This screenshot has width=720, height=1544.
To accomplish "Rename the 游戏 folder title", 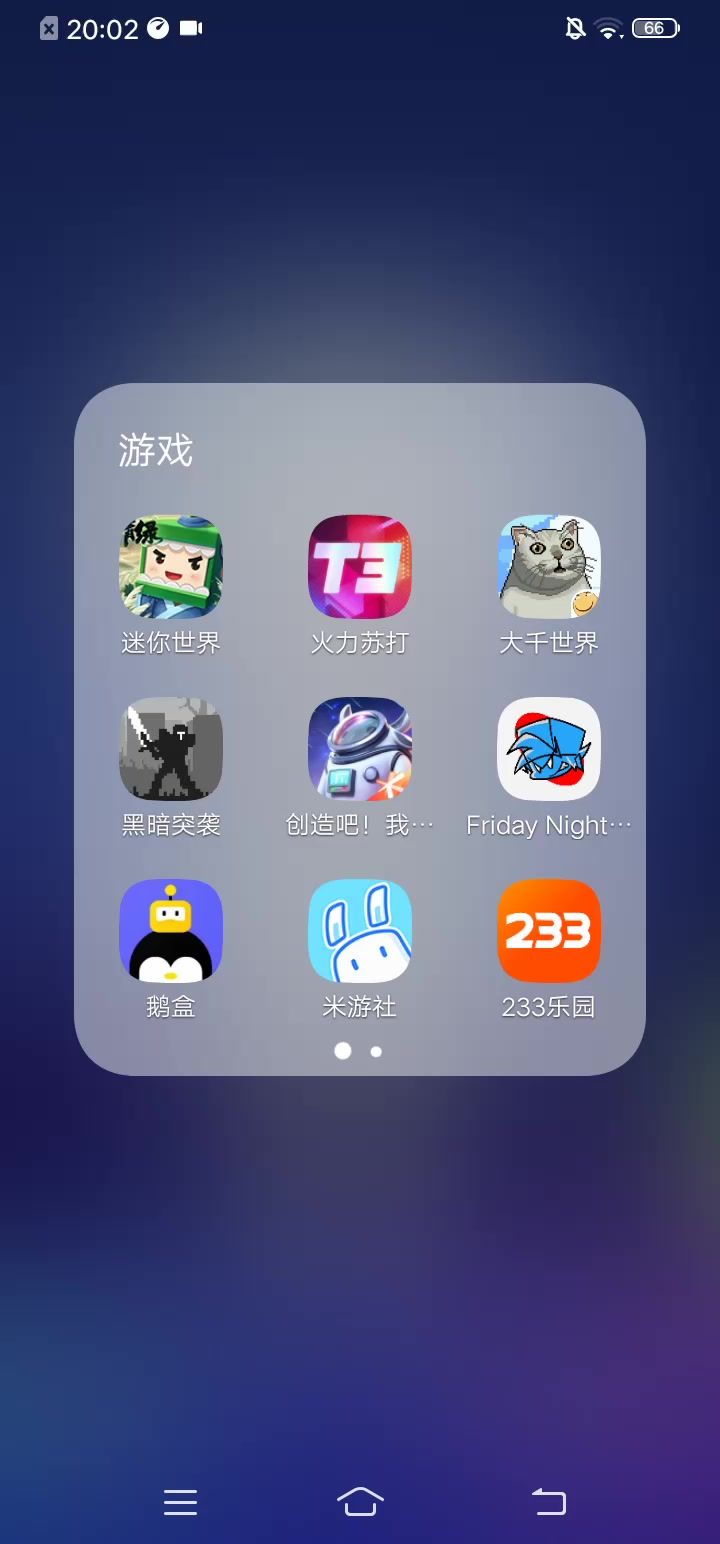I will 155,450.
